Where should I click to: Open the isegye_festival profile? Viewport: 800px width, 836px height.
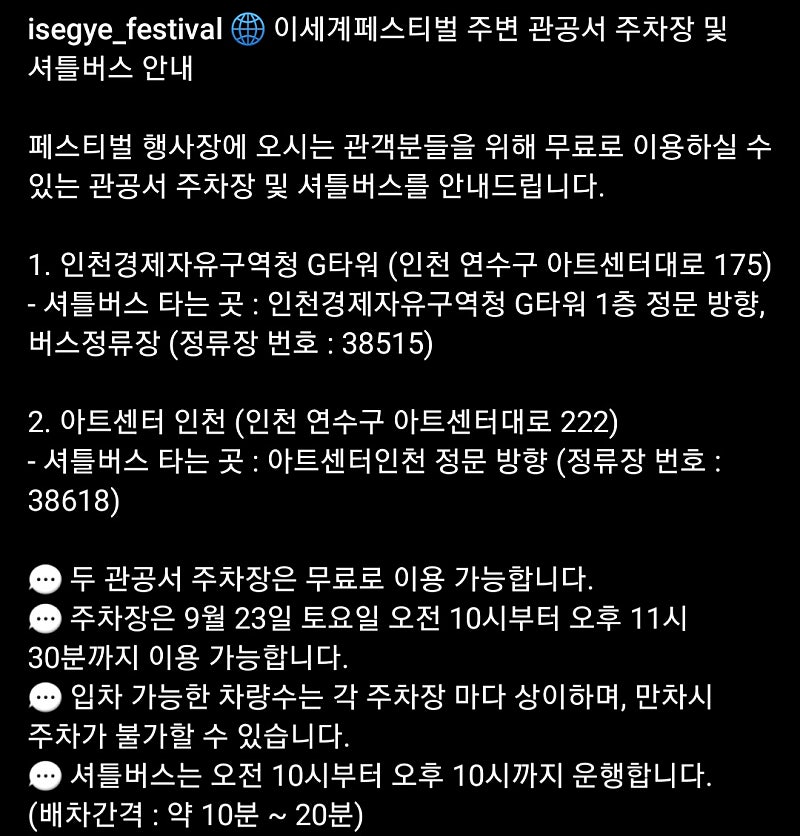[125, 29]
